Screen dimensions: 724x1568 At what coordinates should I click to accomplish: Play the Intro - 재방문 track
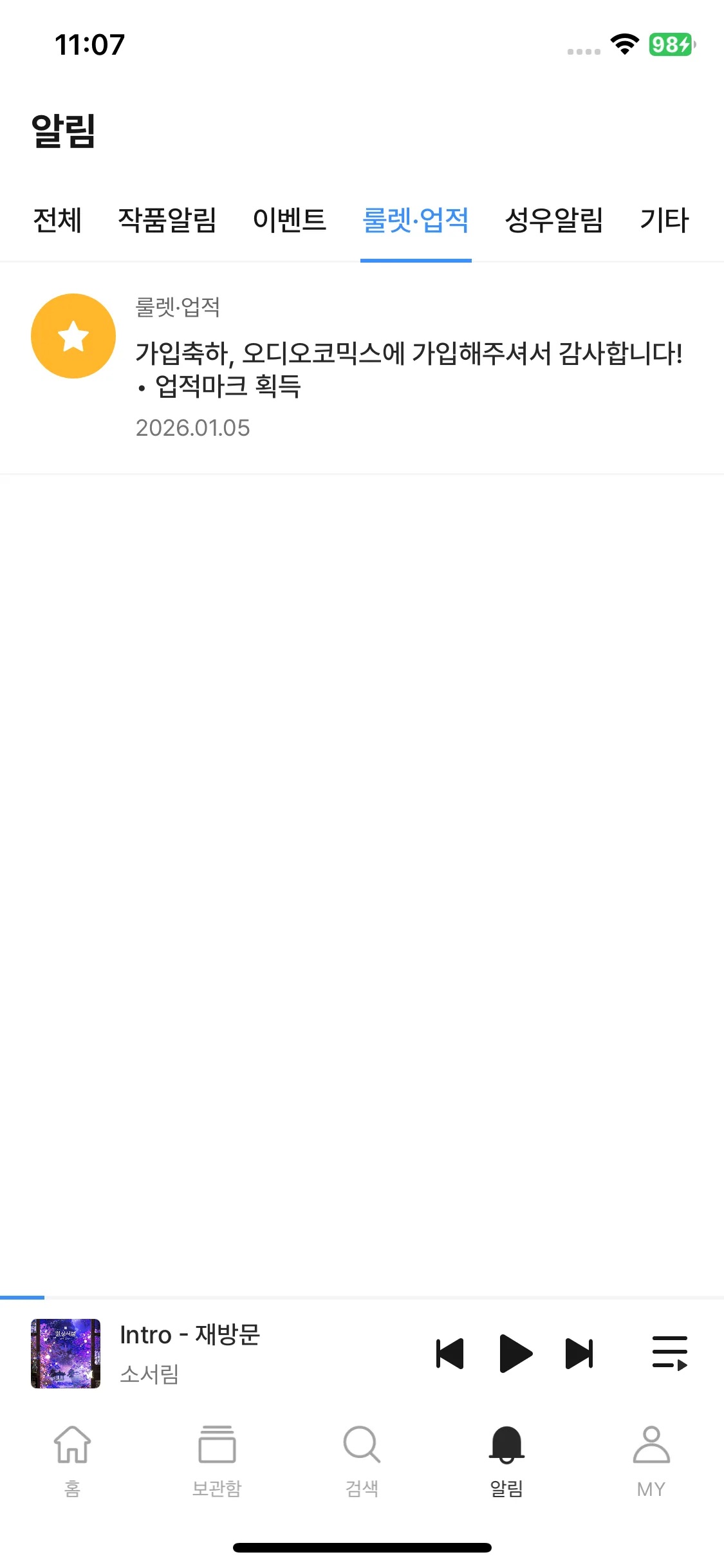[x=515, y=1353]
